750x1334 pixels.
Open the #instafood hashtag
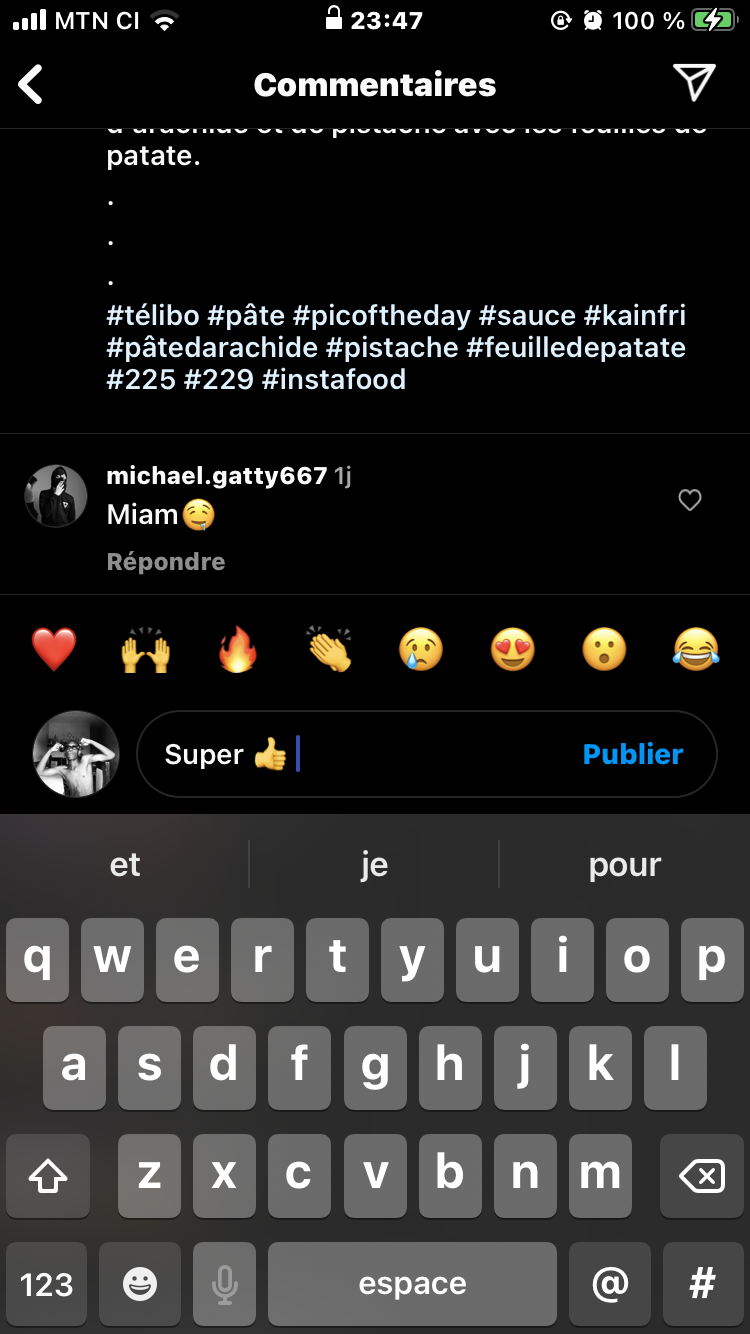[x=334, y=380]
